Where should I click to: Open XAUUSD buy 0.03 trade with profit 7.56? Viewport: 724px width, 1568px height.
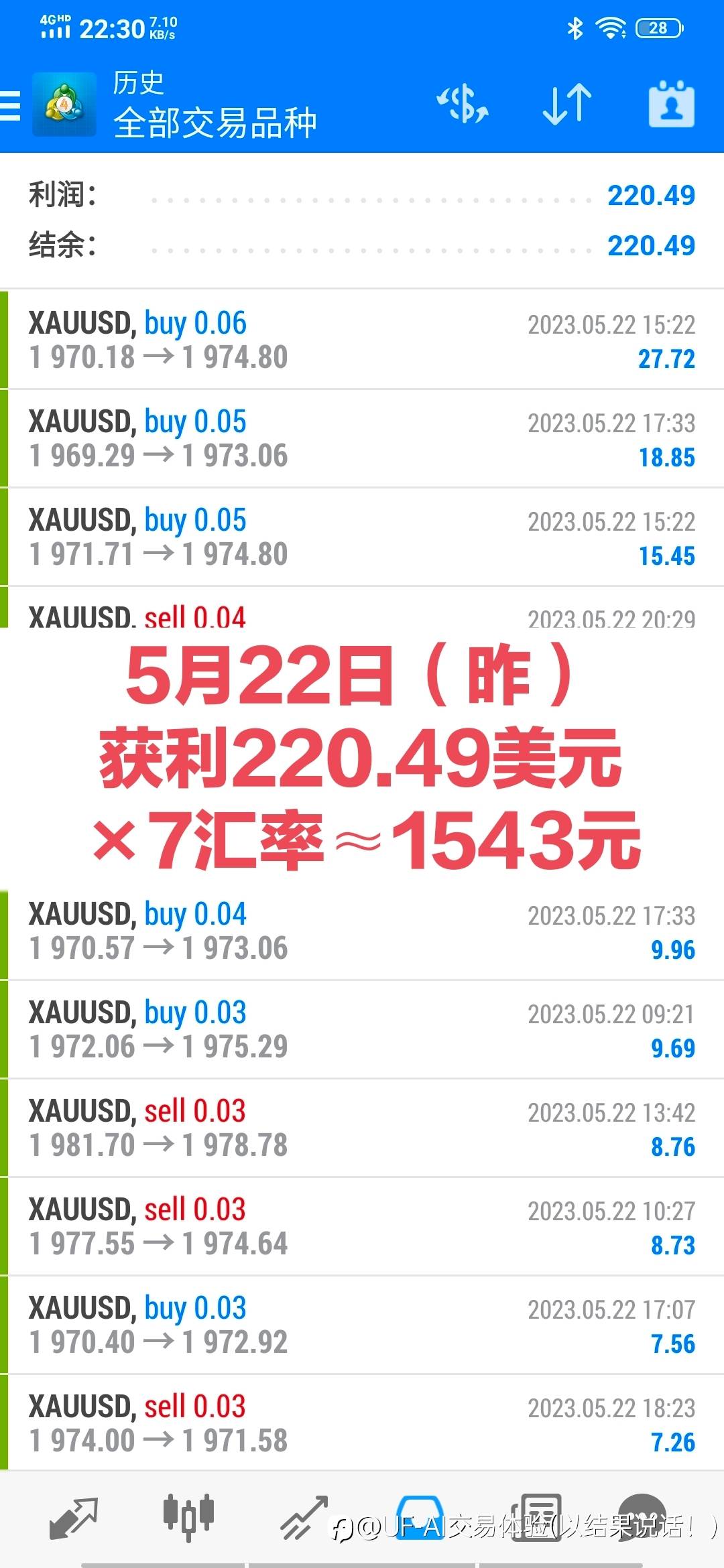click(x=362, y=1325)
